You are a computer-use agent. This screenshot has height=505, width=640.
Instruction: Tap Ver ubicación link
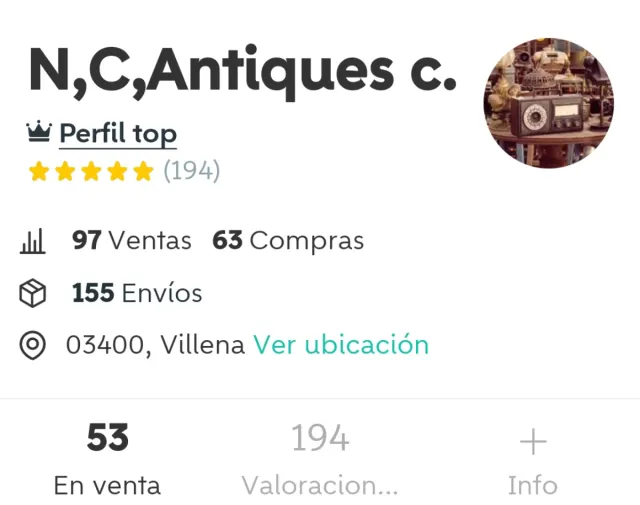coord(341,345)
